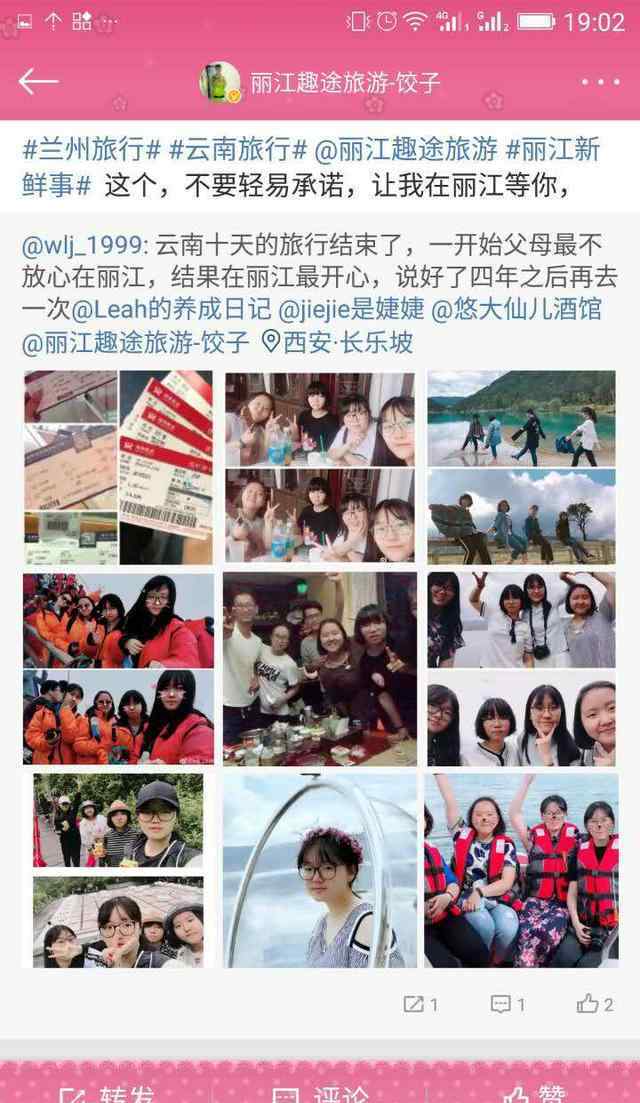View the train tickets photo tile
The height and width of the screenshot is (1103, 640).
[x=118, y=467]
